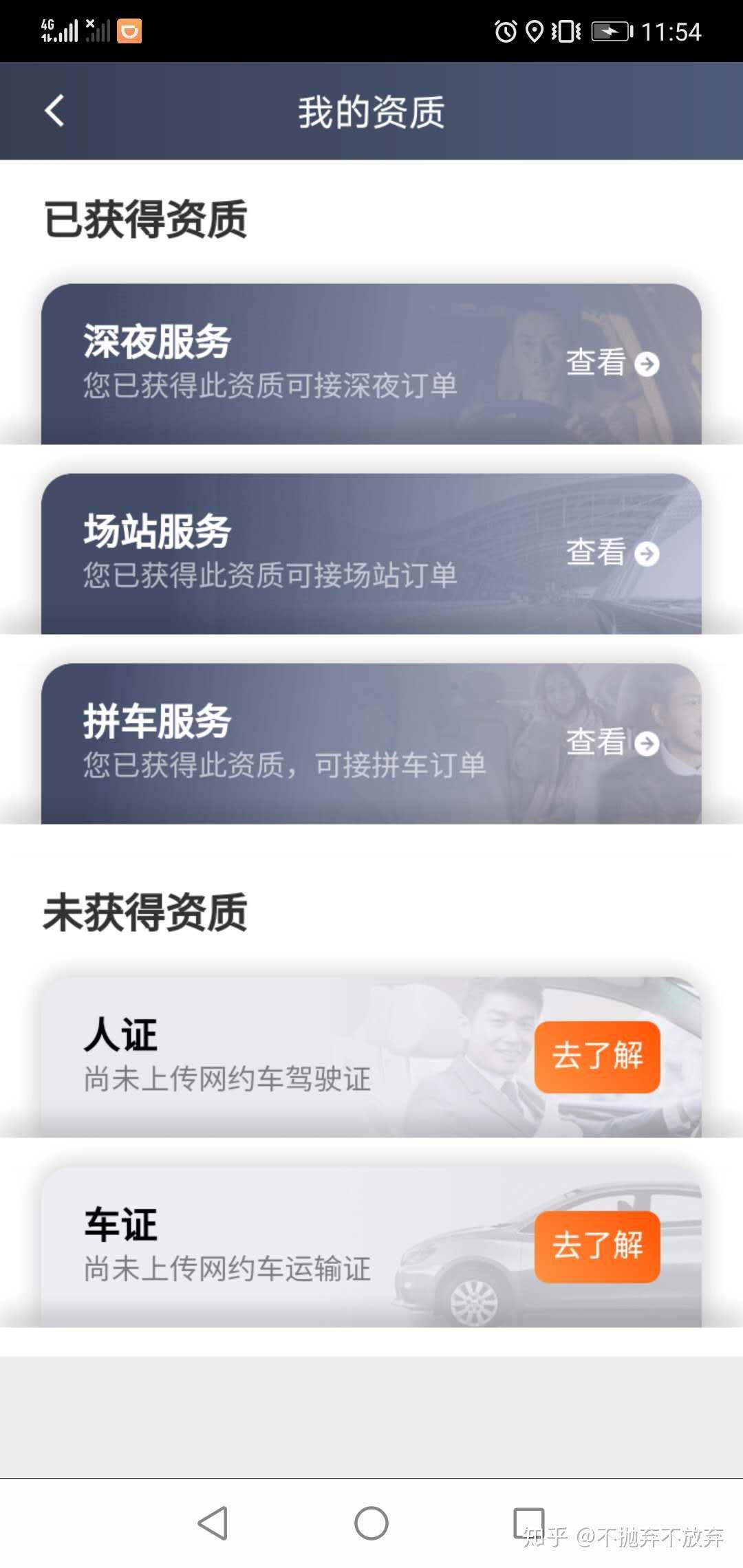The height and width of the screenshot is (1568, 743).
Task: Tap 去了解 for 车证 qualification
Action: [x=596, y=1247]
